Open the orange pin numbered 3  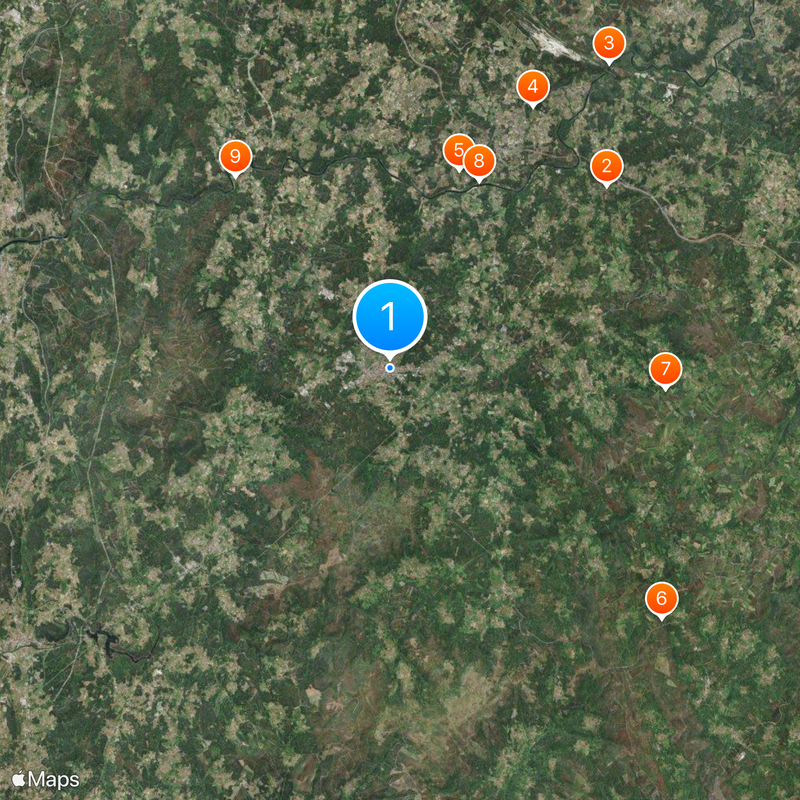pyautogui.click(x=609, y=44)
